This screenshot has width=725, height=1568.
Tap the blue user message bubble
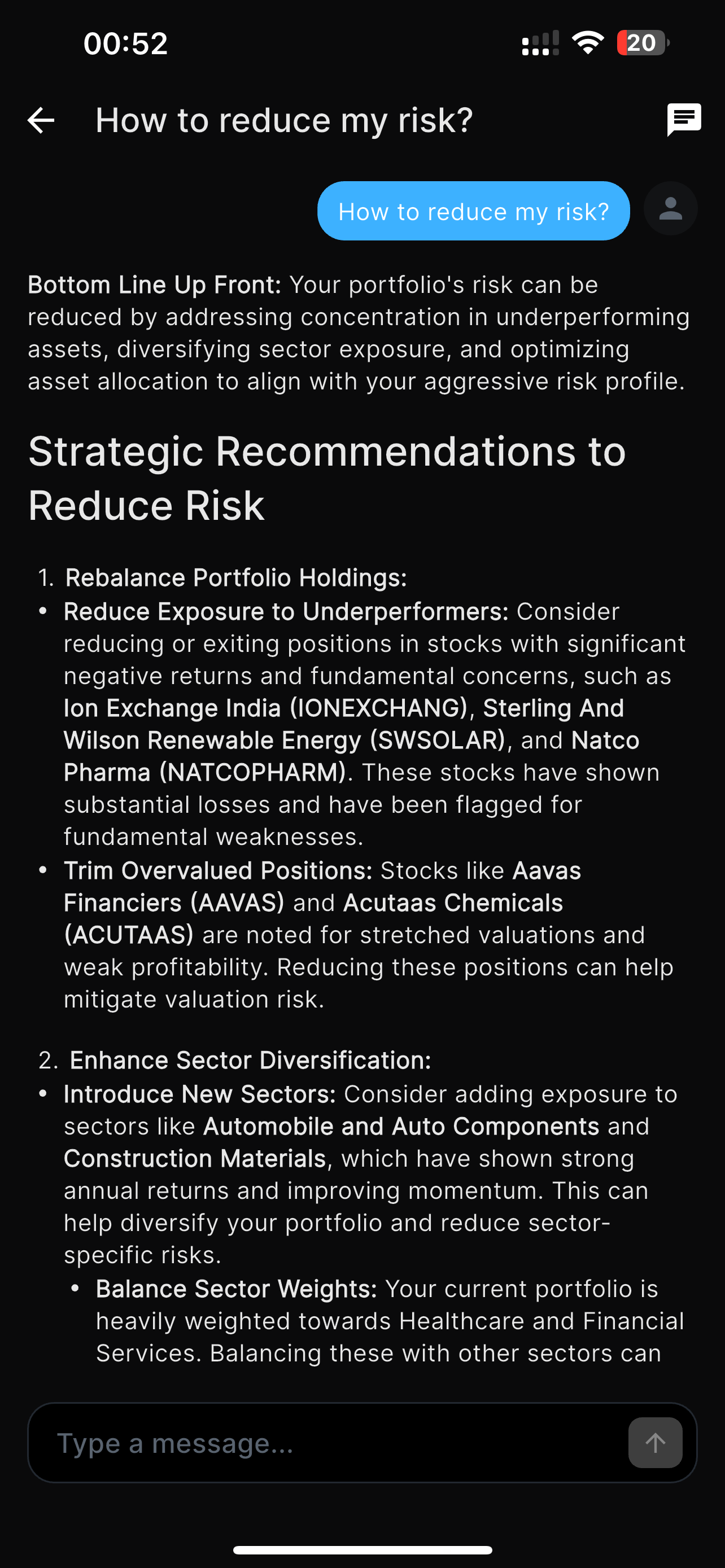(x=474, y=211)
